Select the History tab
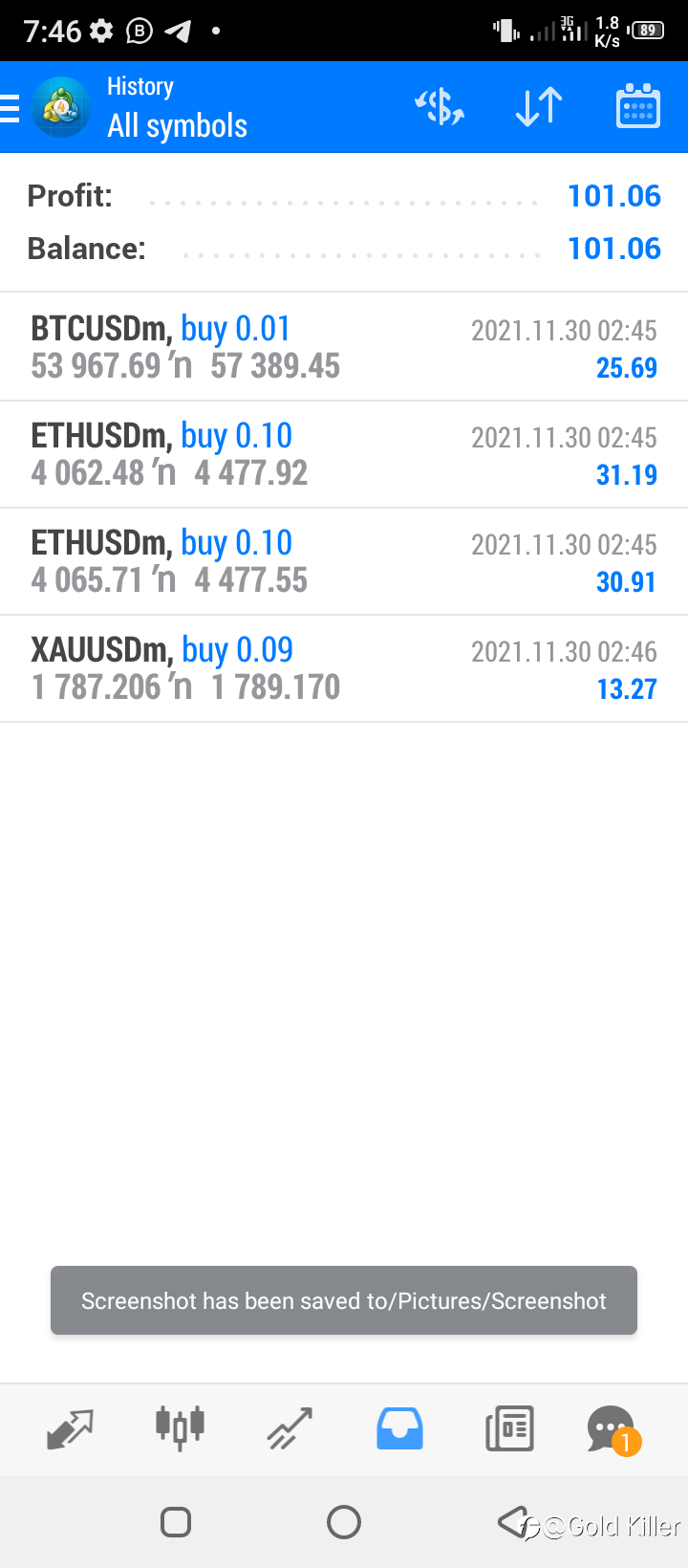The height and width of the screenshot is (1568, 688). point(399,1429)
